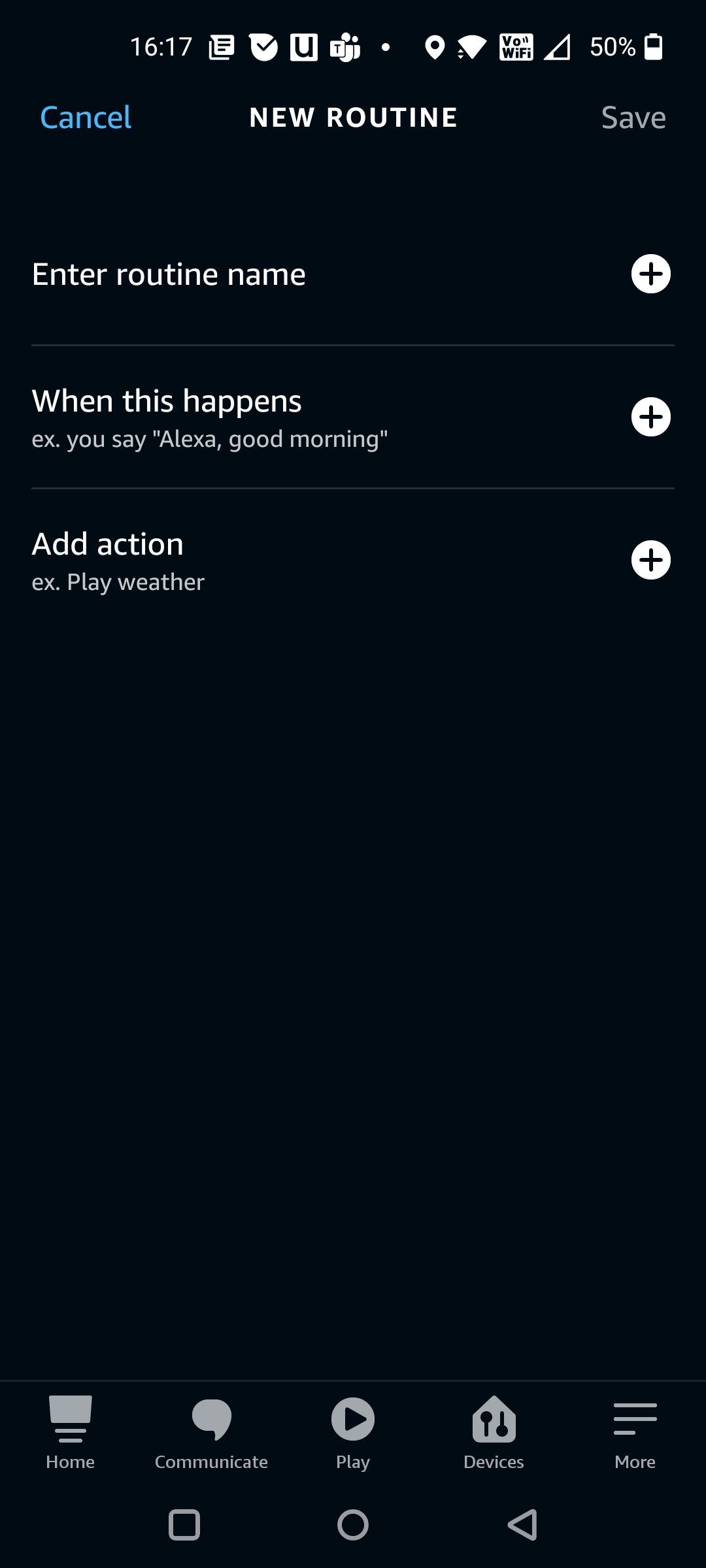
Task: Open the More menu
Action: pyautogui.click(x=635, y=1434)
